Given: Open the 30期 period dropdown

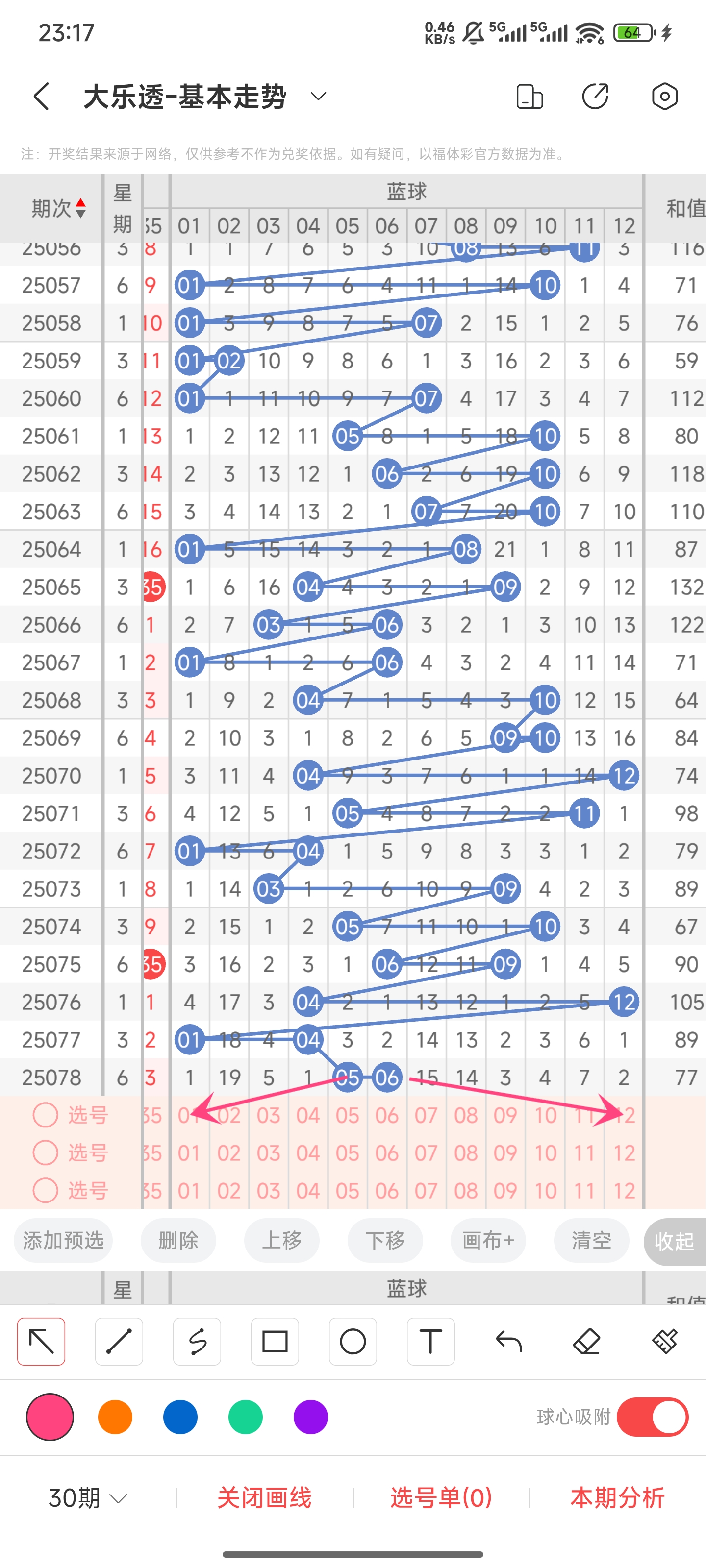Looking at the screenshot, I should (88, 1497).
